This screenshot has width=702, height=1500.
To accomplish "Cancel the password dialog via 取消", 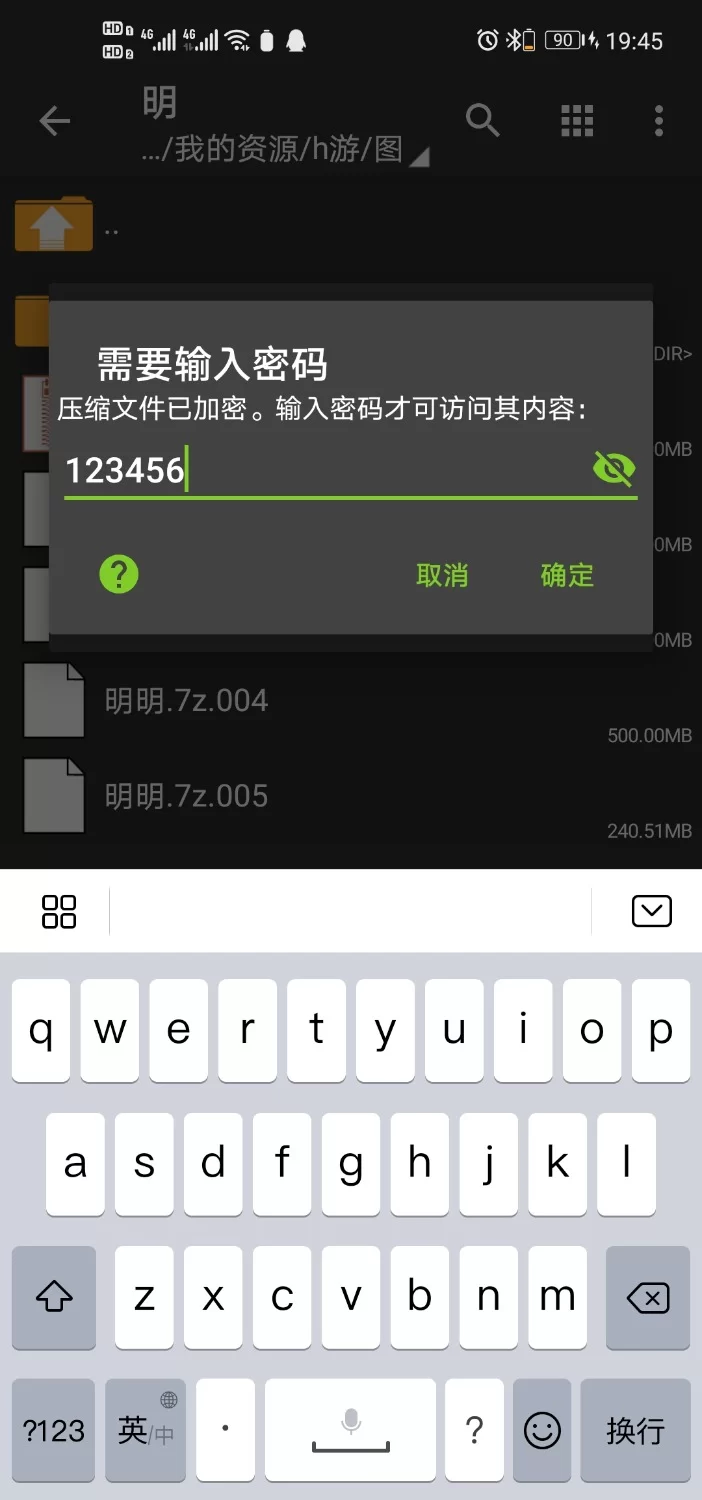I will (x=442, y=575).
